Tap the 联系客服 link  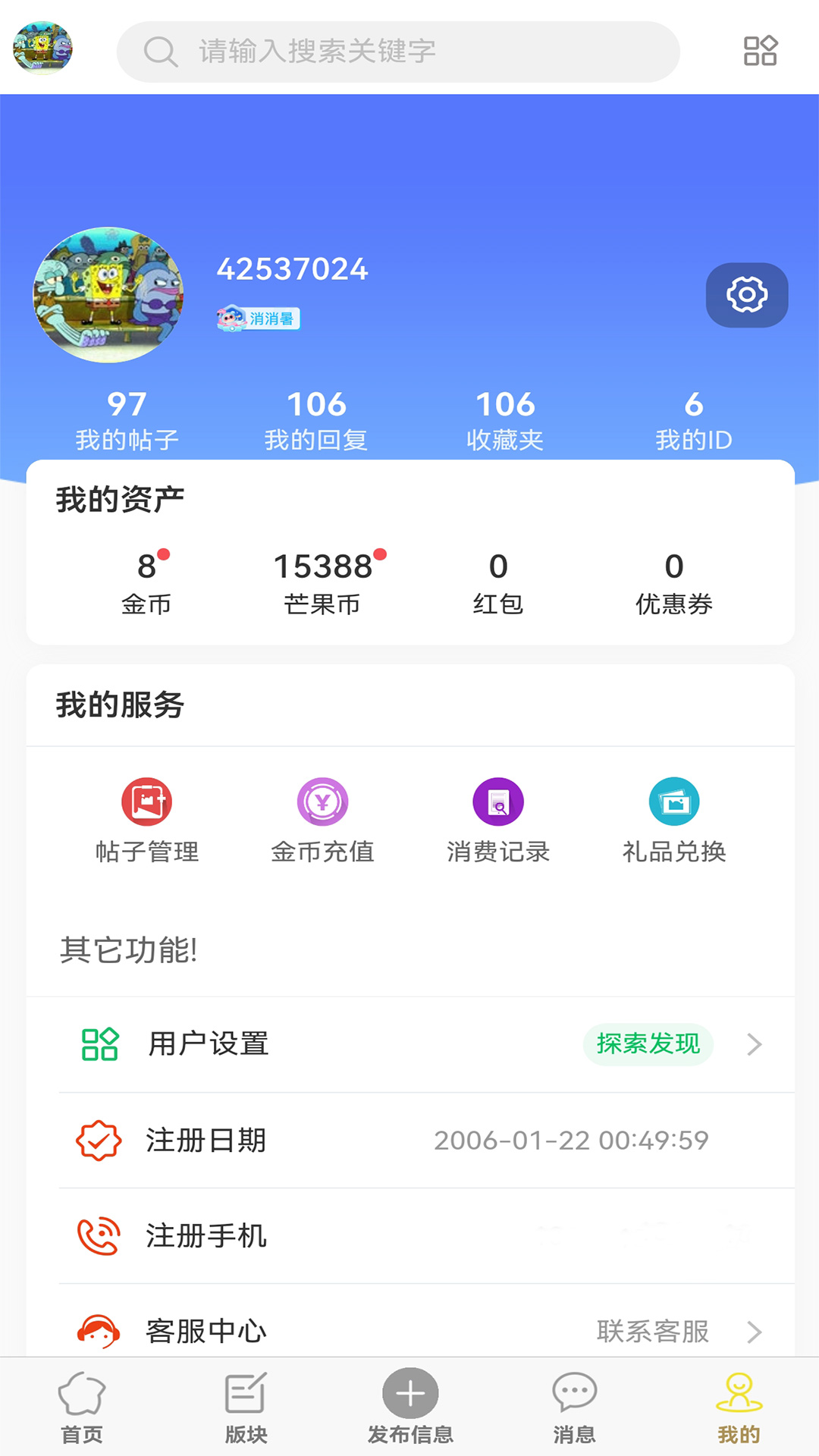[654, 1329]
